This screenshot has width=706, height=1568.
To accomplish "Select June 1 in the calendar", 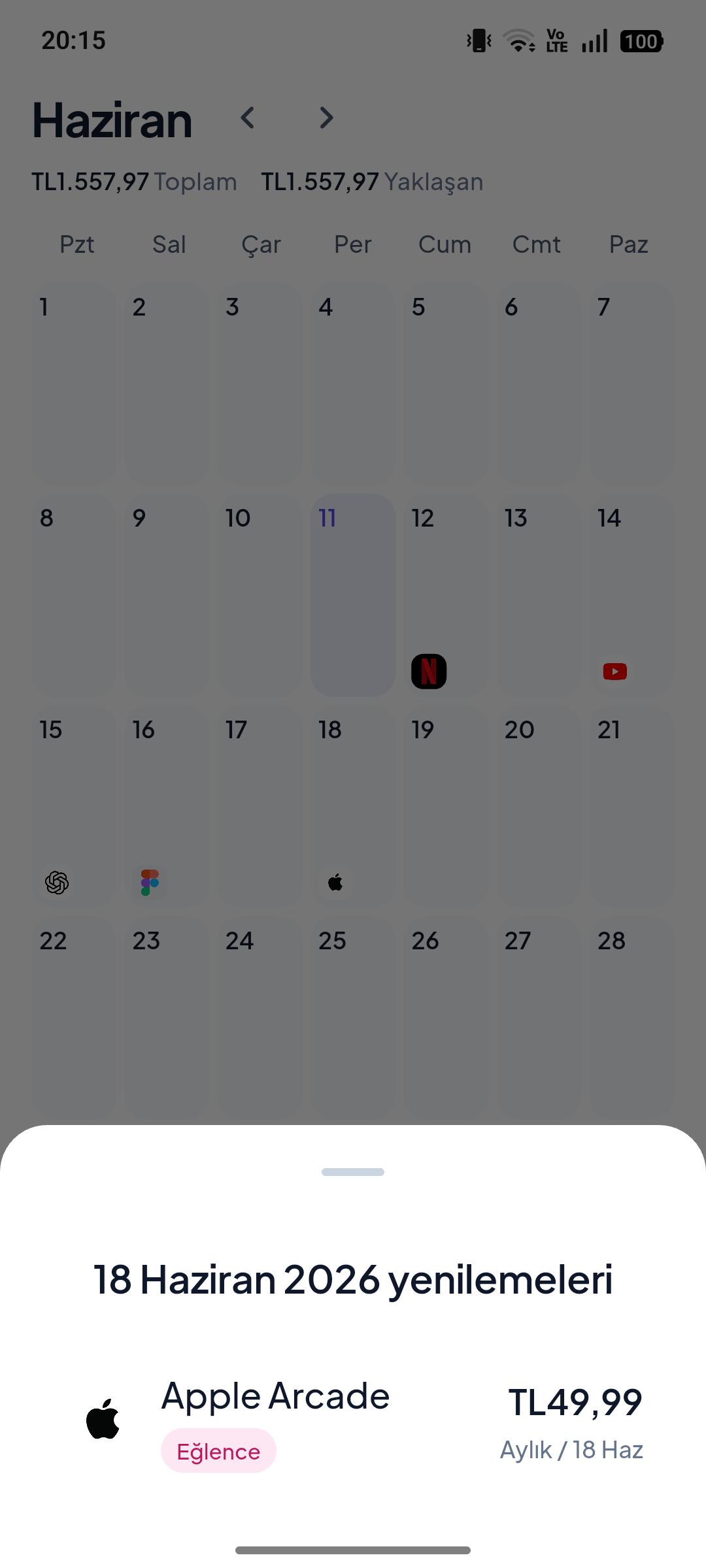I will point(74,384).
